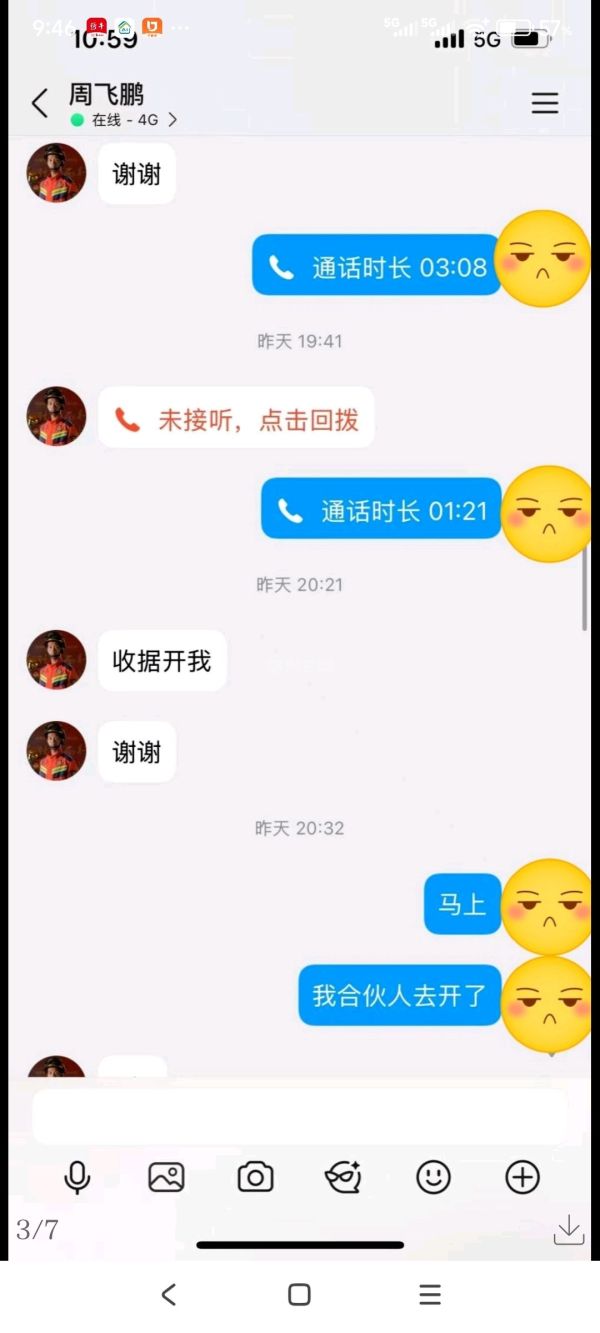Image resolution: width=600 pixels, height=1333 pixels.
Task: Download the current image
Action: [x=568, y=1229]
